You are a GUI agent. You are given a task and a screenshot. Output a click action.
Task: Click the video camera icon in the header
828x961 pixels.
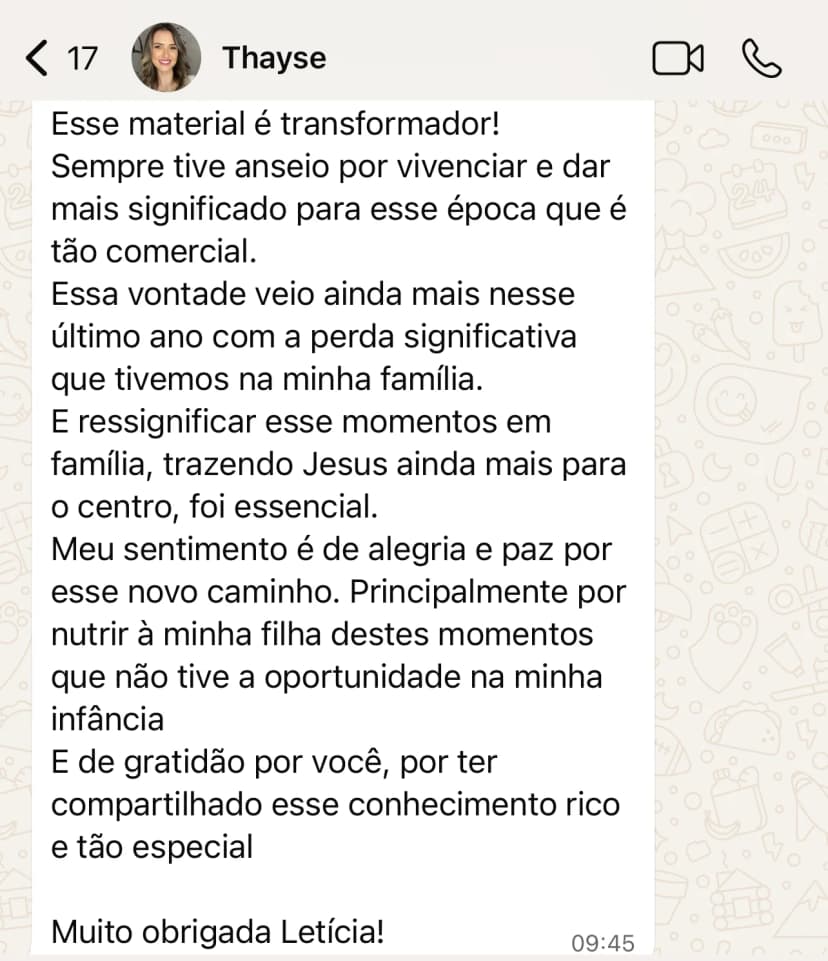pyautogui.click(x=678, y=57)
